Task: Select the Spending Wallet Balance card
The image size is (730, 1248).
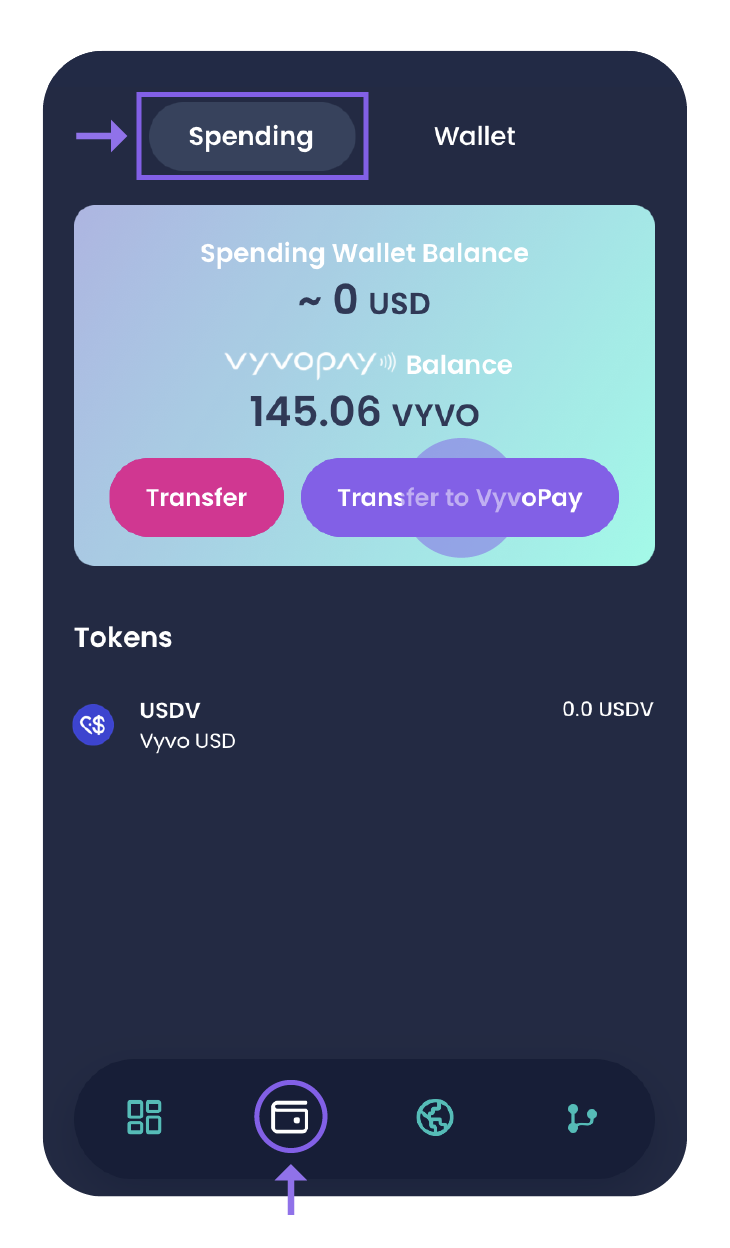Action: 364,384
